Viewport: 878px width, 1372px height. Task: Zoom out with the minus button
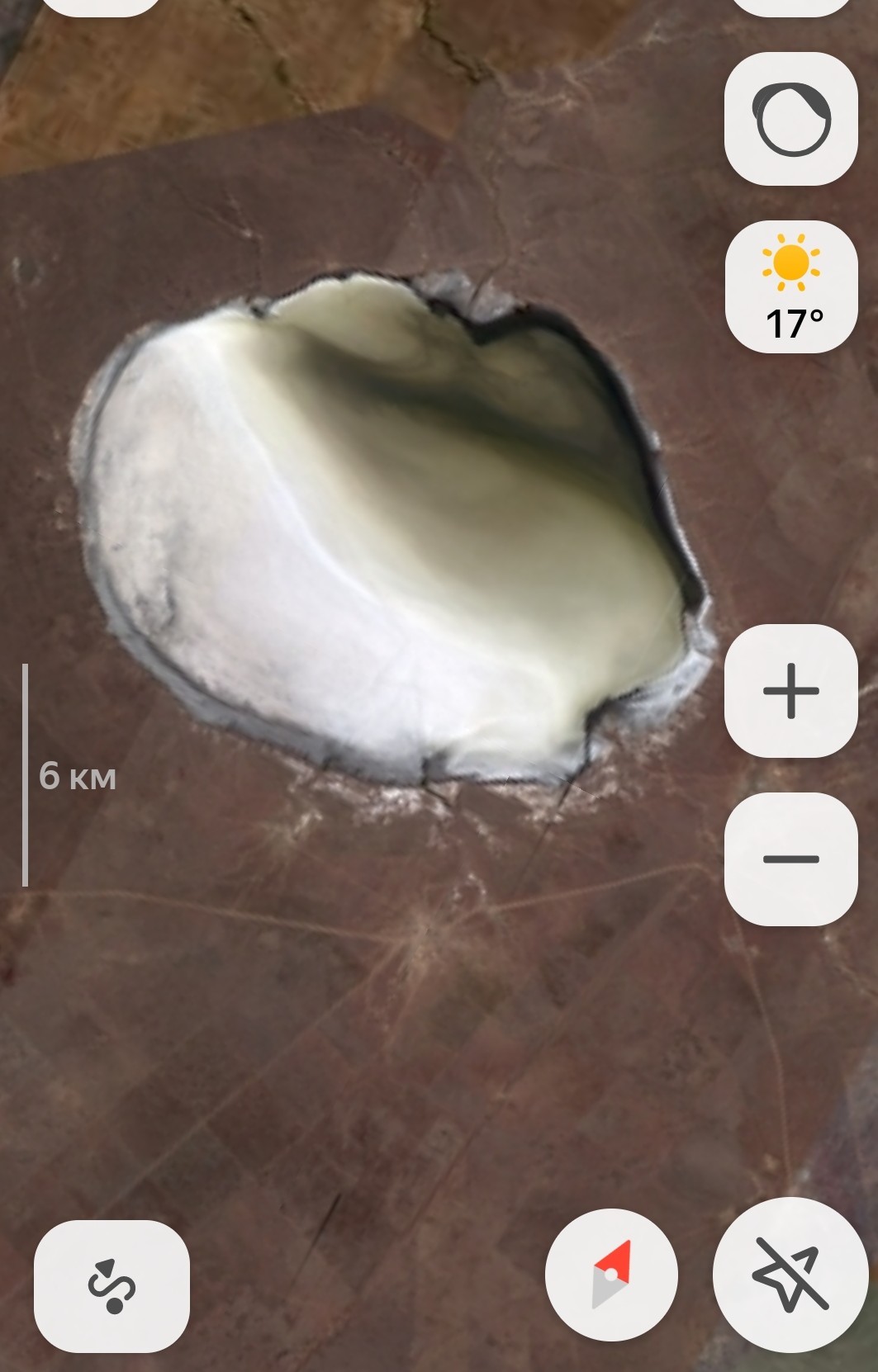(790, 859)
